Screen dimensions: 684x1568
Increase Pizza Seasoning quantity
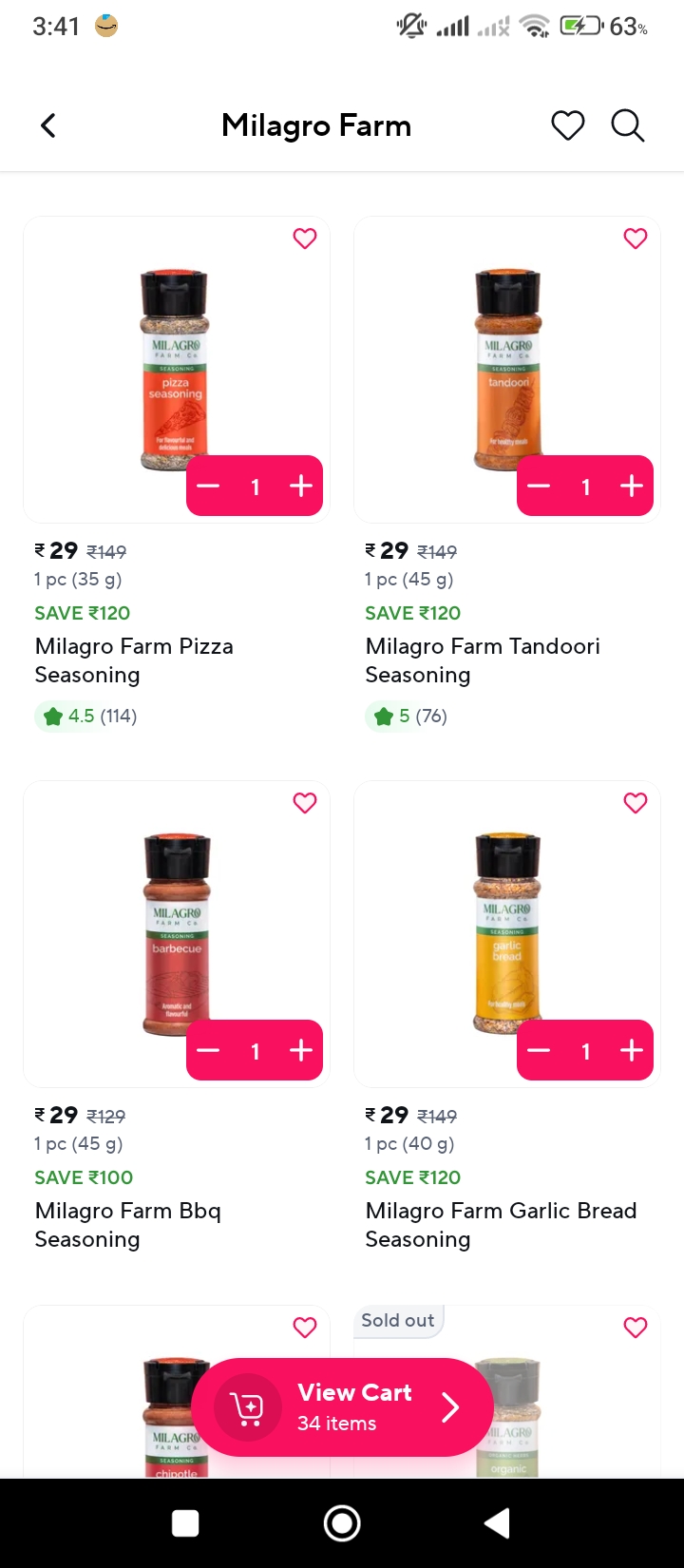301,487
